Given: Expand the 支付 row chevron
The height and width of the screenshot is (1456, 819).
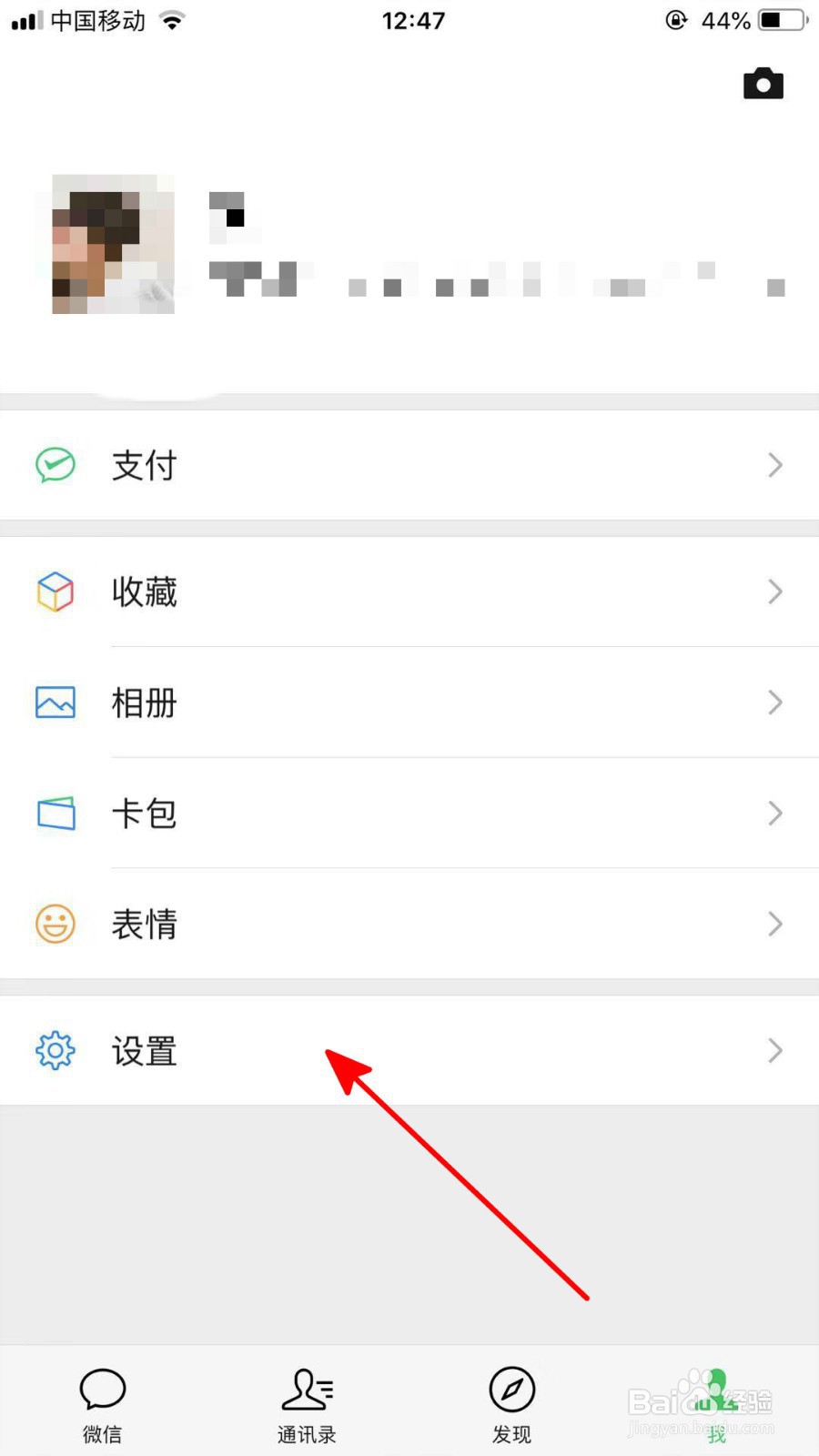Looking at the screenshot, I should click(x=774, y=465).
